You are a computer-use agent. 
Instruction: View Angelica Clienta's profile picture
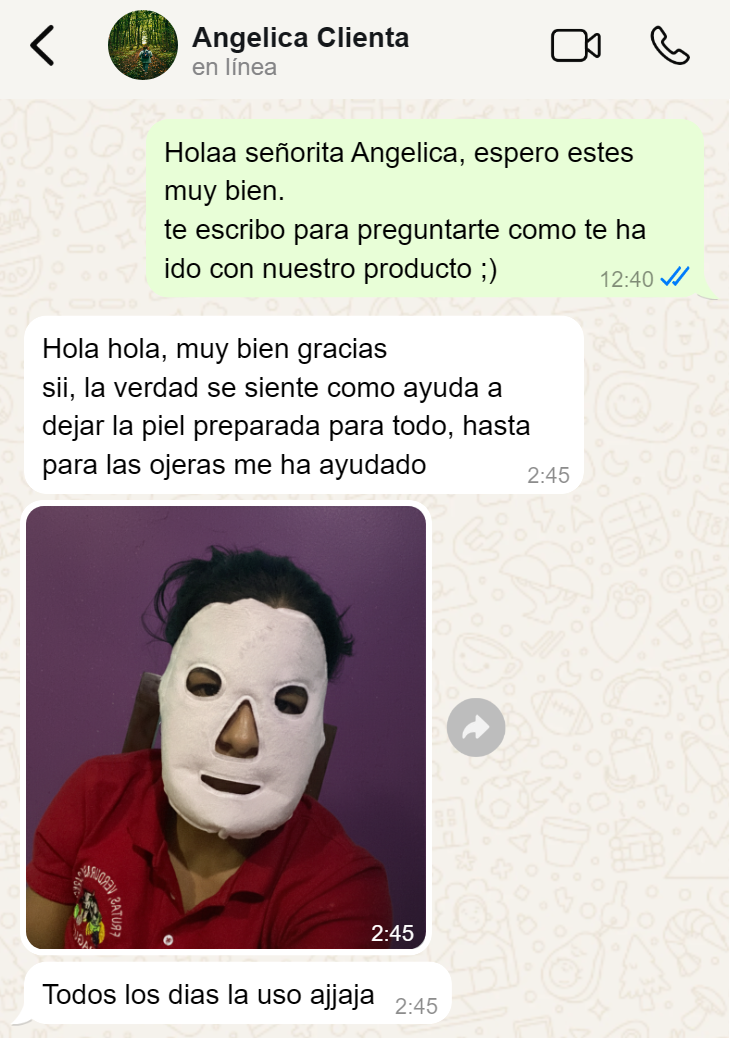(142, 46)
